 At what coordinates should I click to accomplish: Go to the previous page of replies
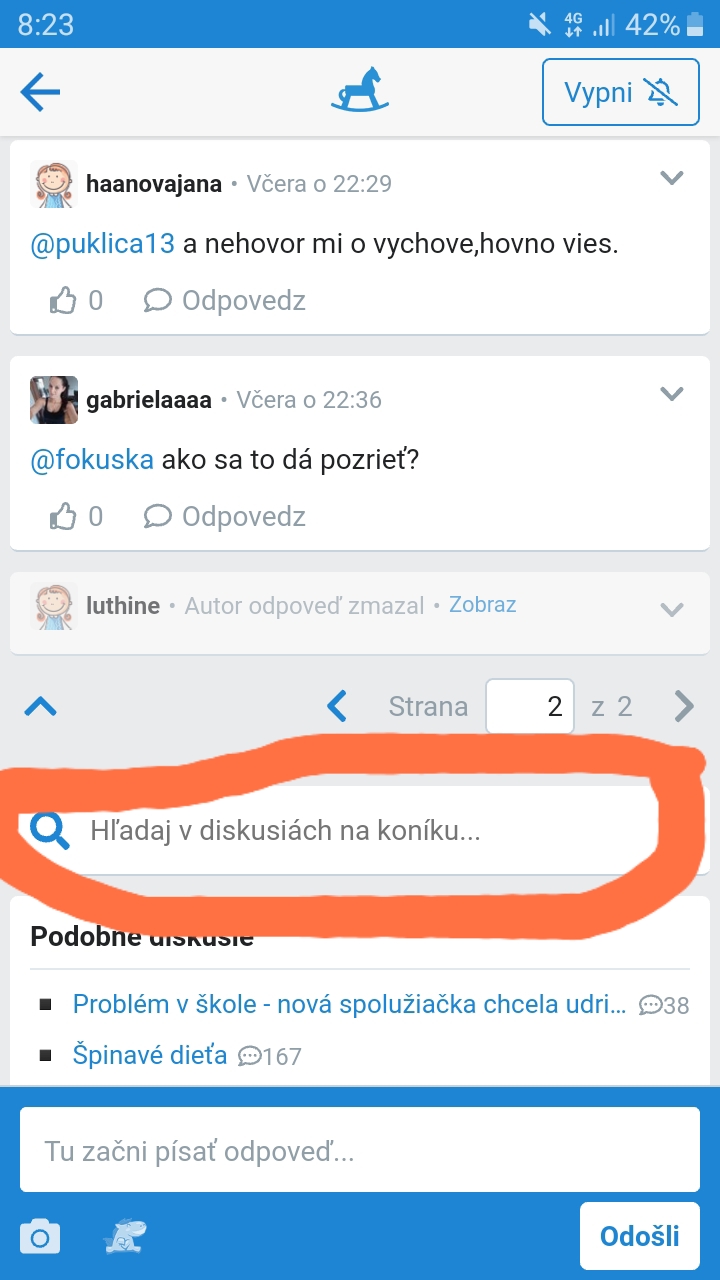click(x=337, y=707)
